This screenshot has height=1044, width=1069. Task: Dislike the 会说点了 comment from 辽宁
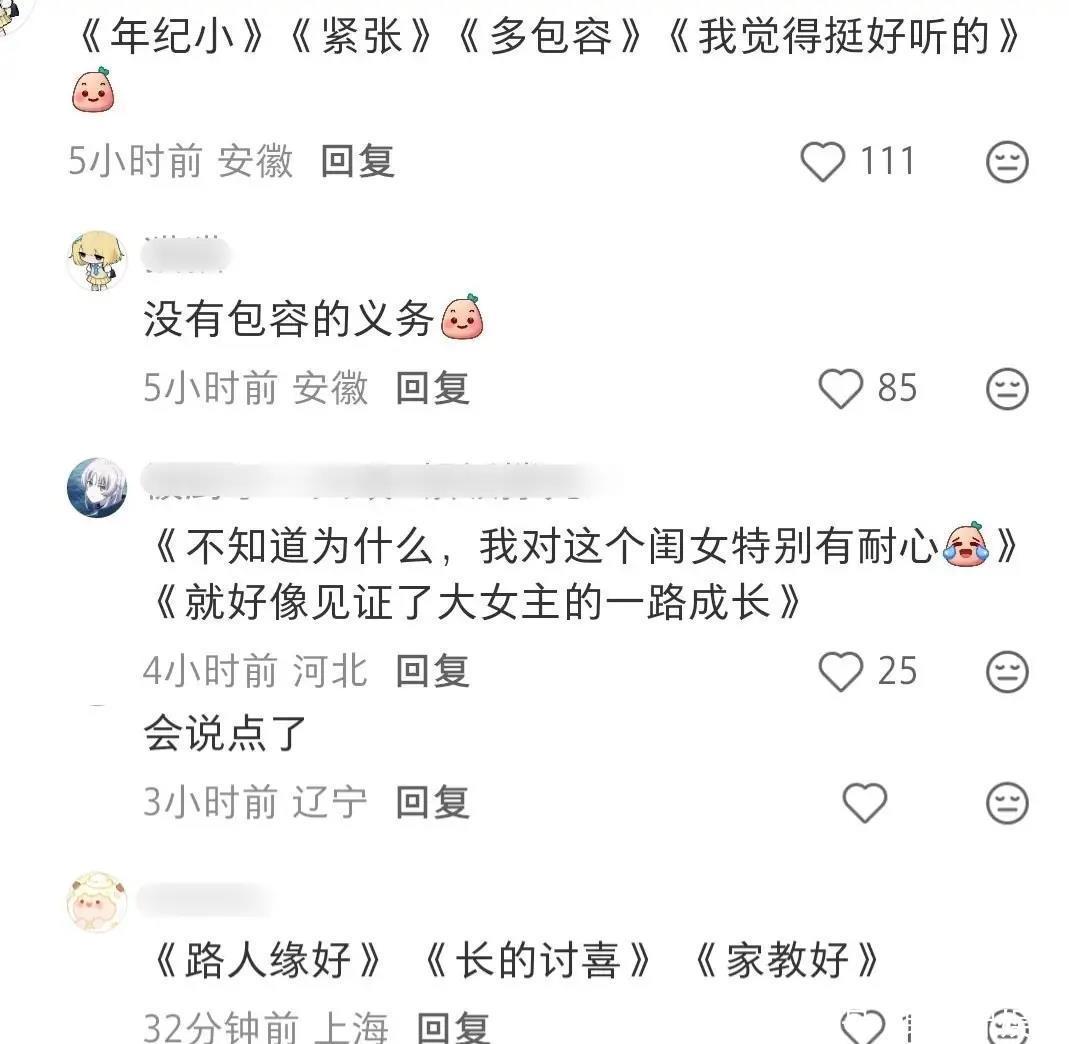[x=1007, y=802]
